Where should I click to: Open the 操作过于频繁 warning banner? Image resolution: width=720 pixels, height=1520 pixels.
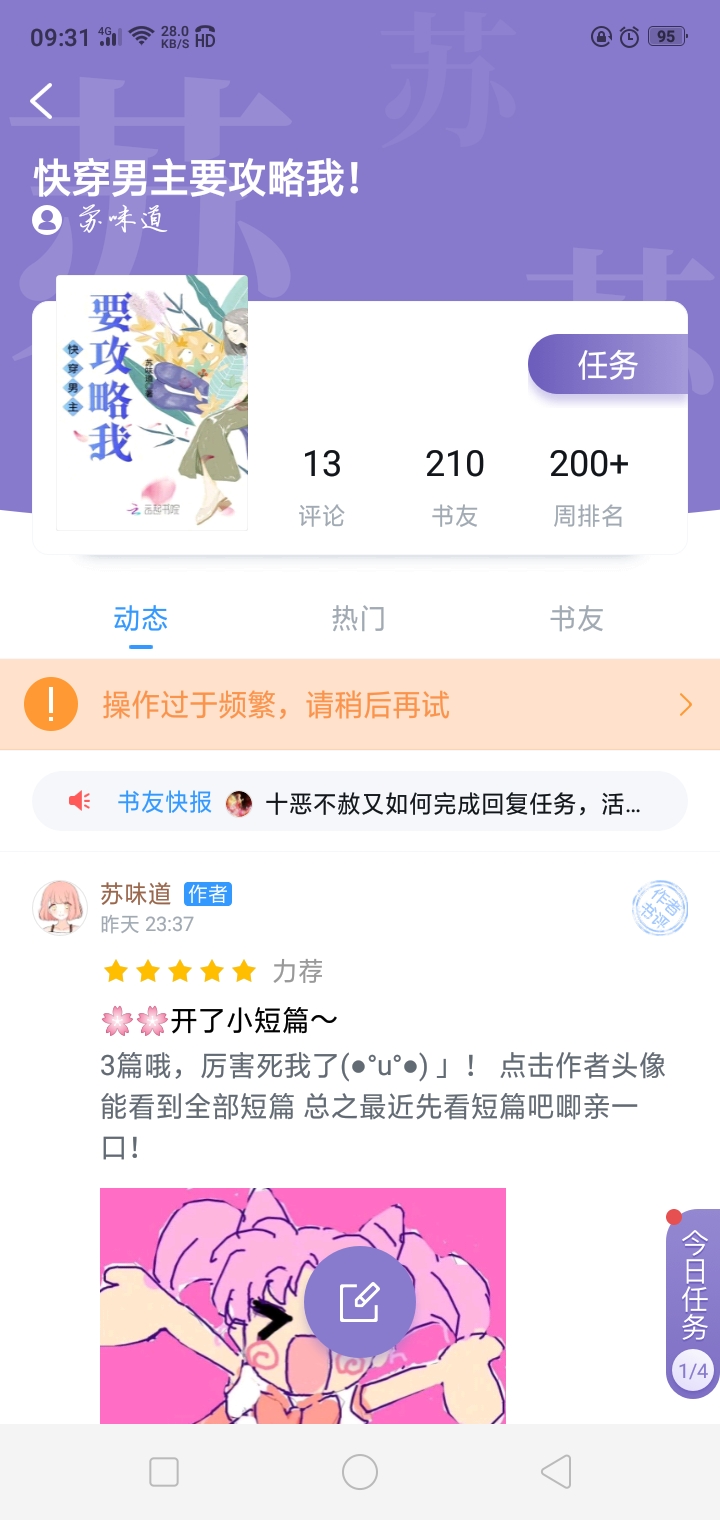(360, 705)
